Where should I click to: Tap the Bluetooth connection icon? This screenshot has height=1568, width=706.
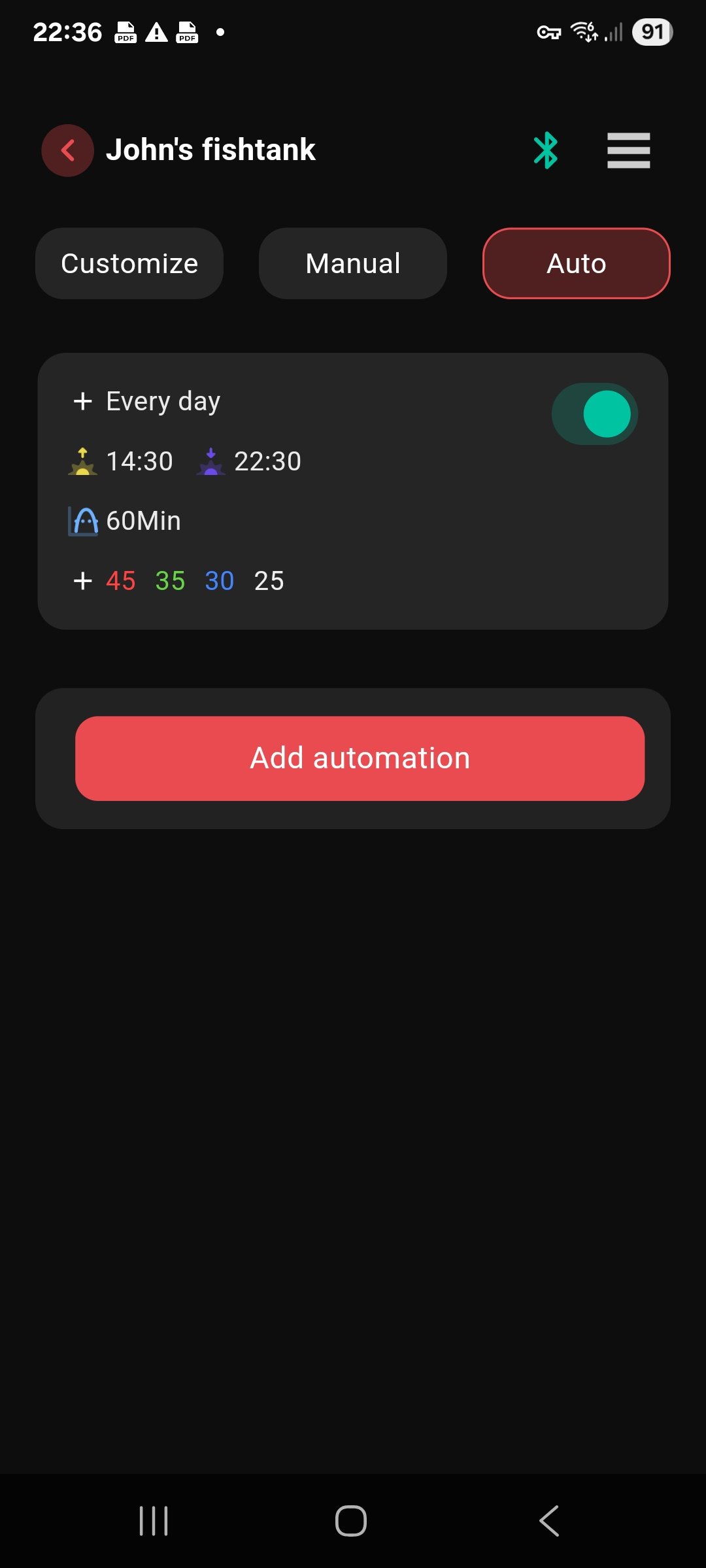pos(546,150)
